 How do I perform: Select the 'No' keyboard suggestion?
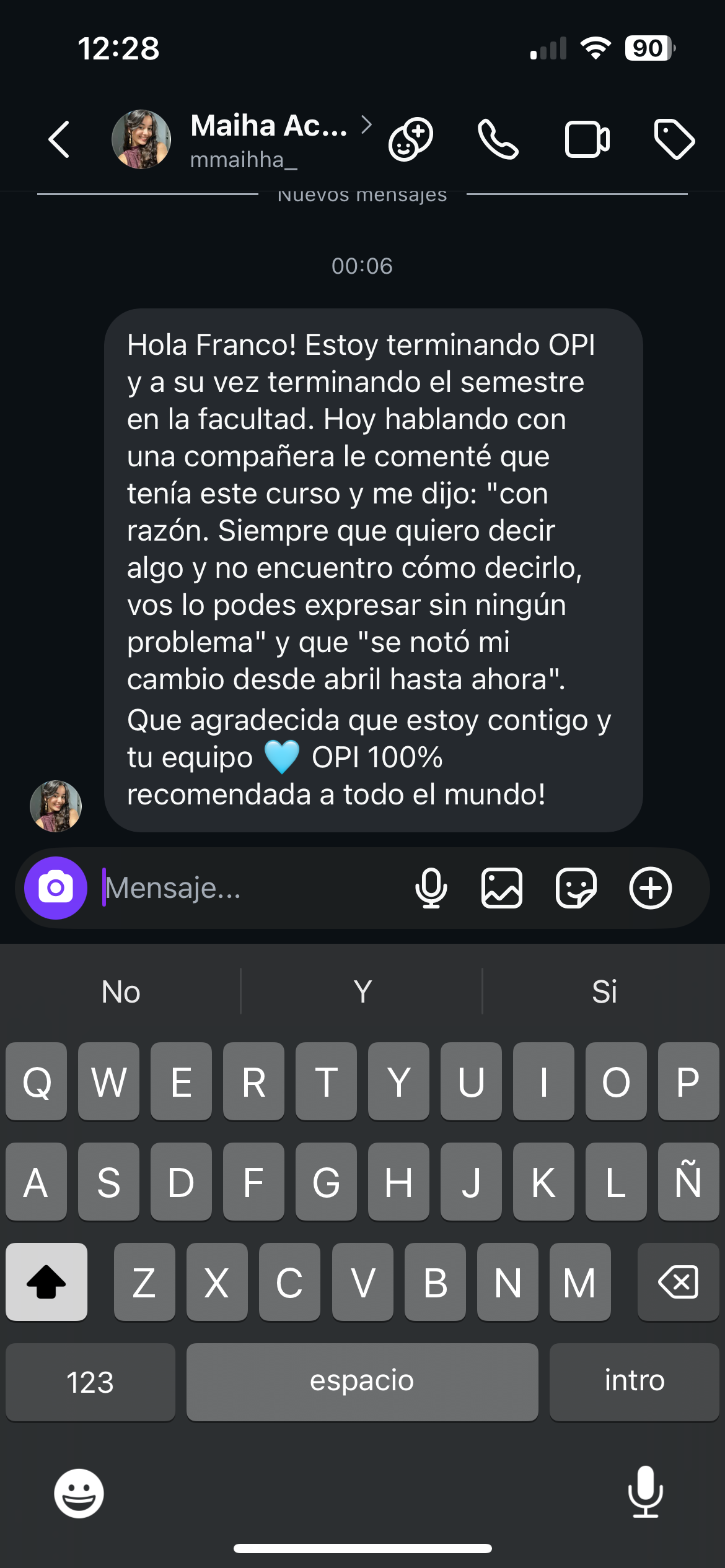[121, 991]
